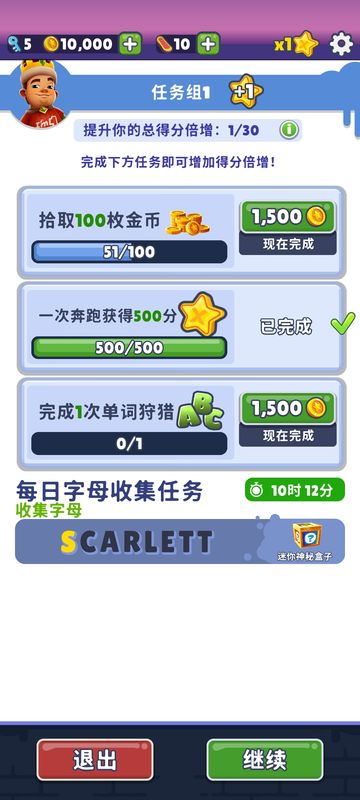
Task: Open the info icon beside 总得分倍增
Action: point(289,131)
